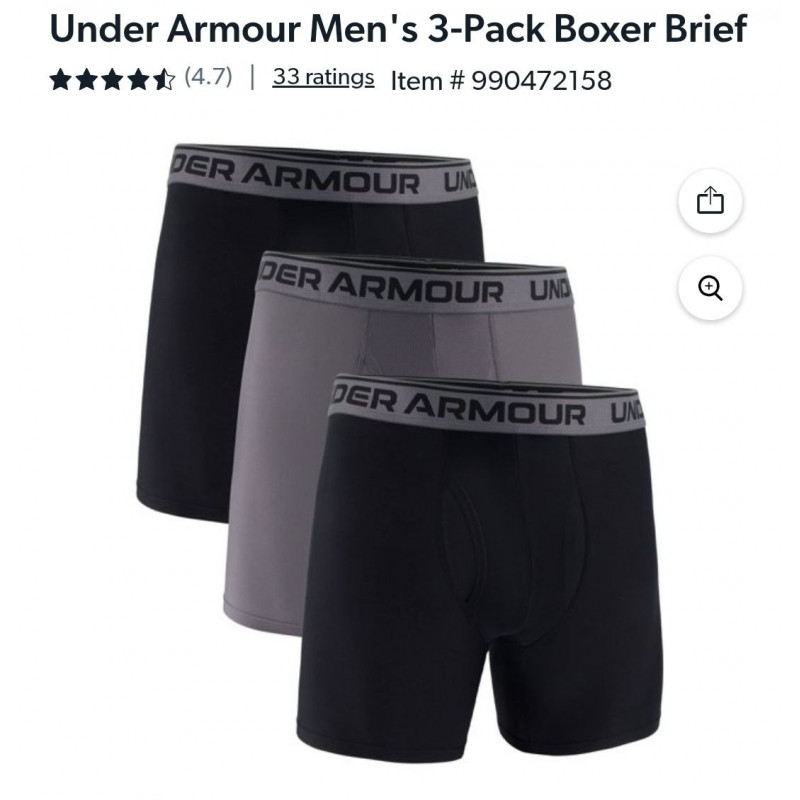Zoom into the product image
Viewport: 800px width, 800px height.
pos(710,288)
